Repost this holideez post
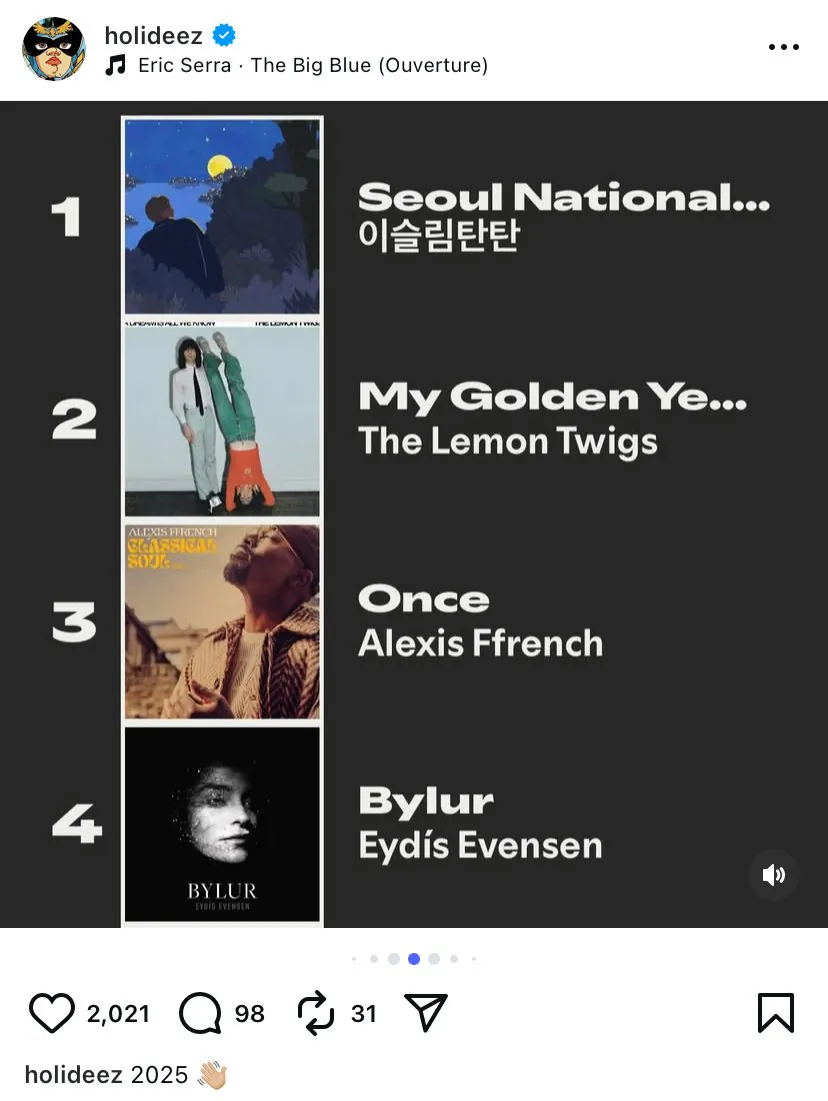The height and width of the screenshot is (1101, 828). point(316,1013)
